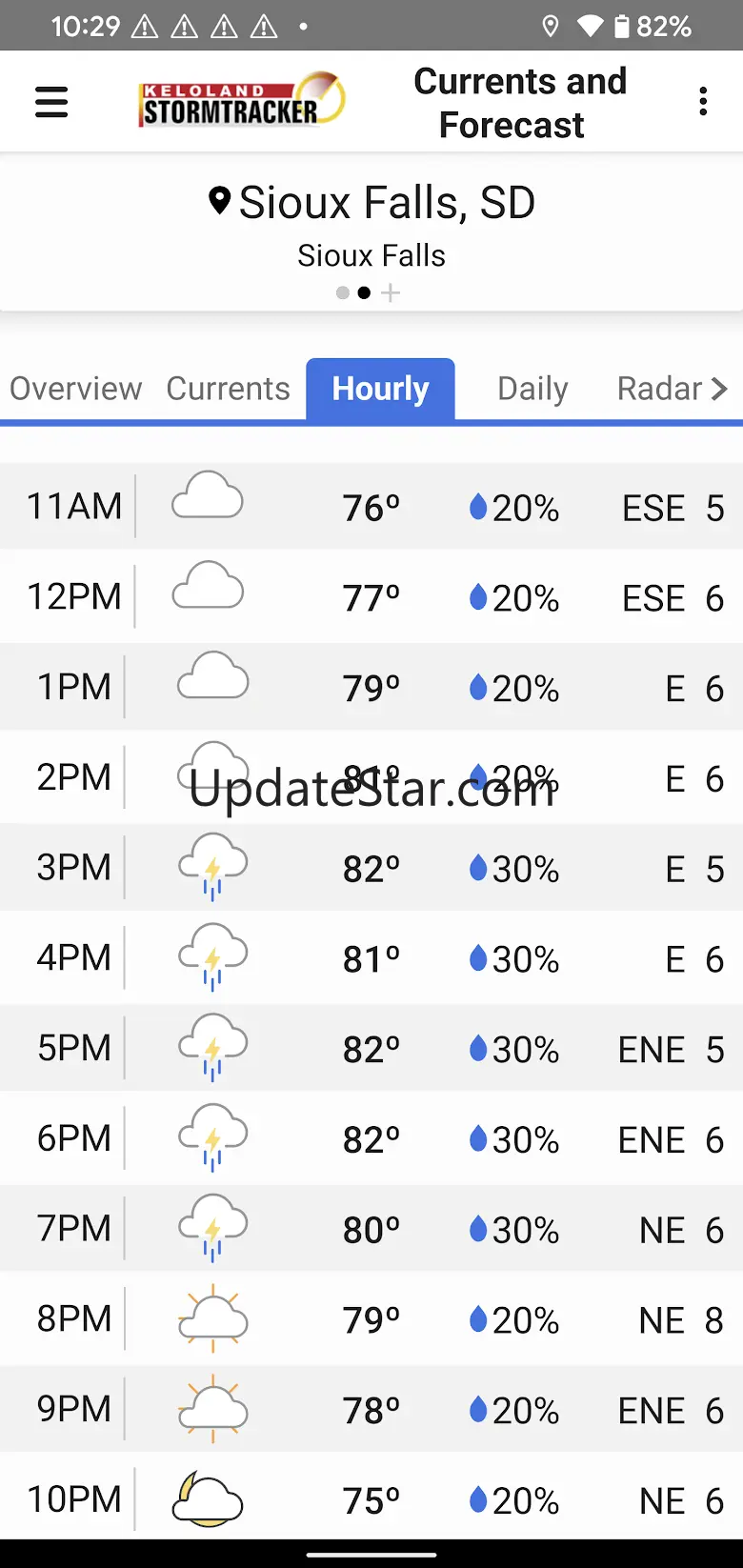The width and height of the screenshot is (743, 1568).
Task: Open the hamburger drawer menu
Action: pyautogui.click(x=51, y=102)
